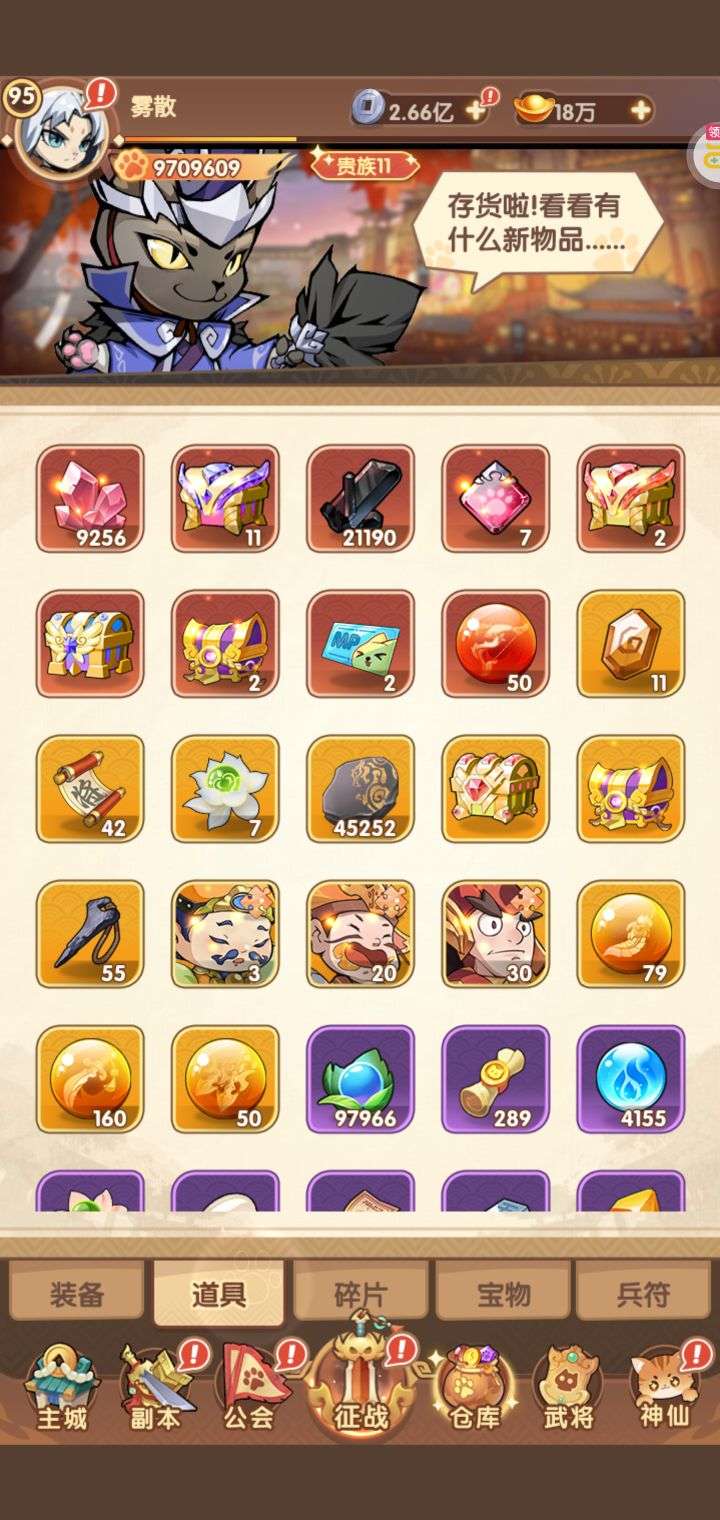Select the stone item with 45252

360,789
